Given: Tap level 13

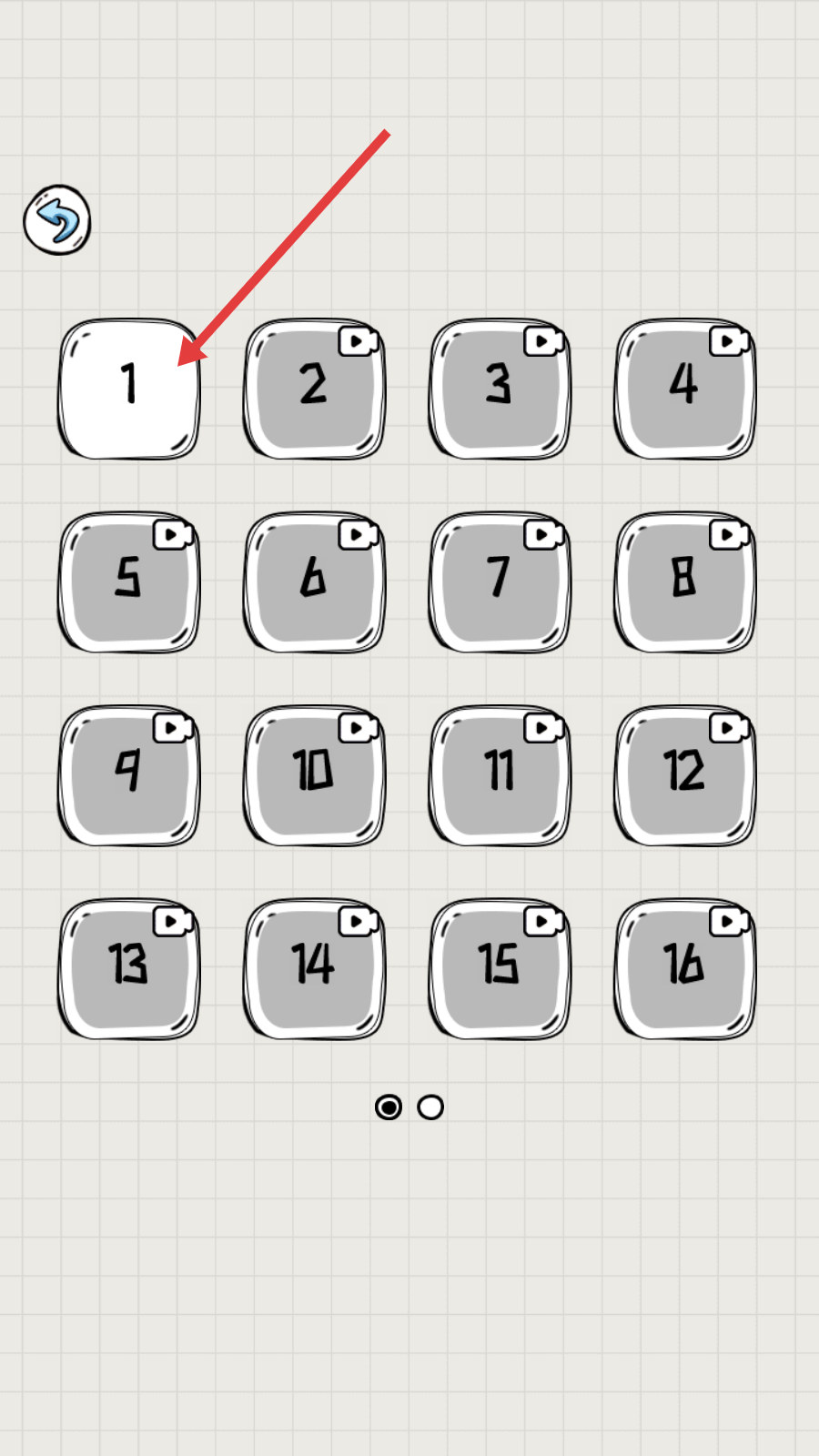Looking at the screenshot, I should (x=129, y=969).
